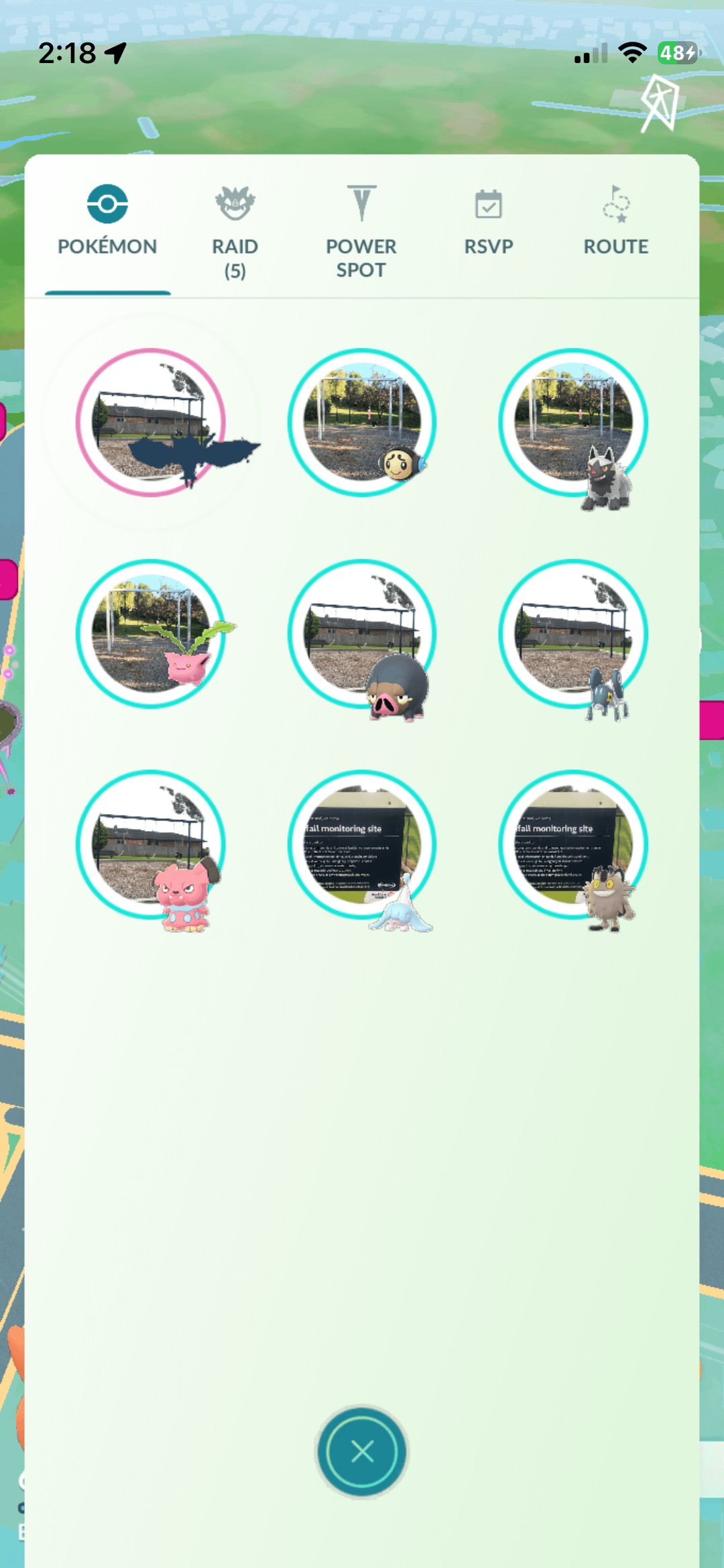Select the Pokémon tab
This screenshot has height=1568, width=724.
[107, 222]
